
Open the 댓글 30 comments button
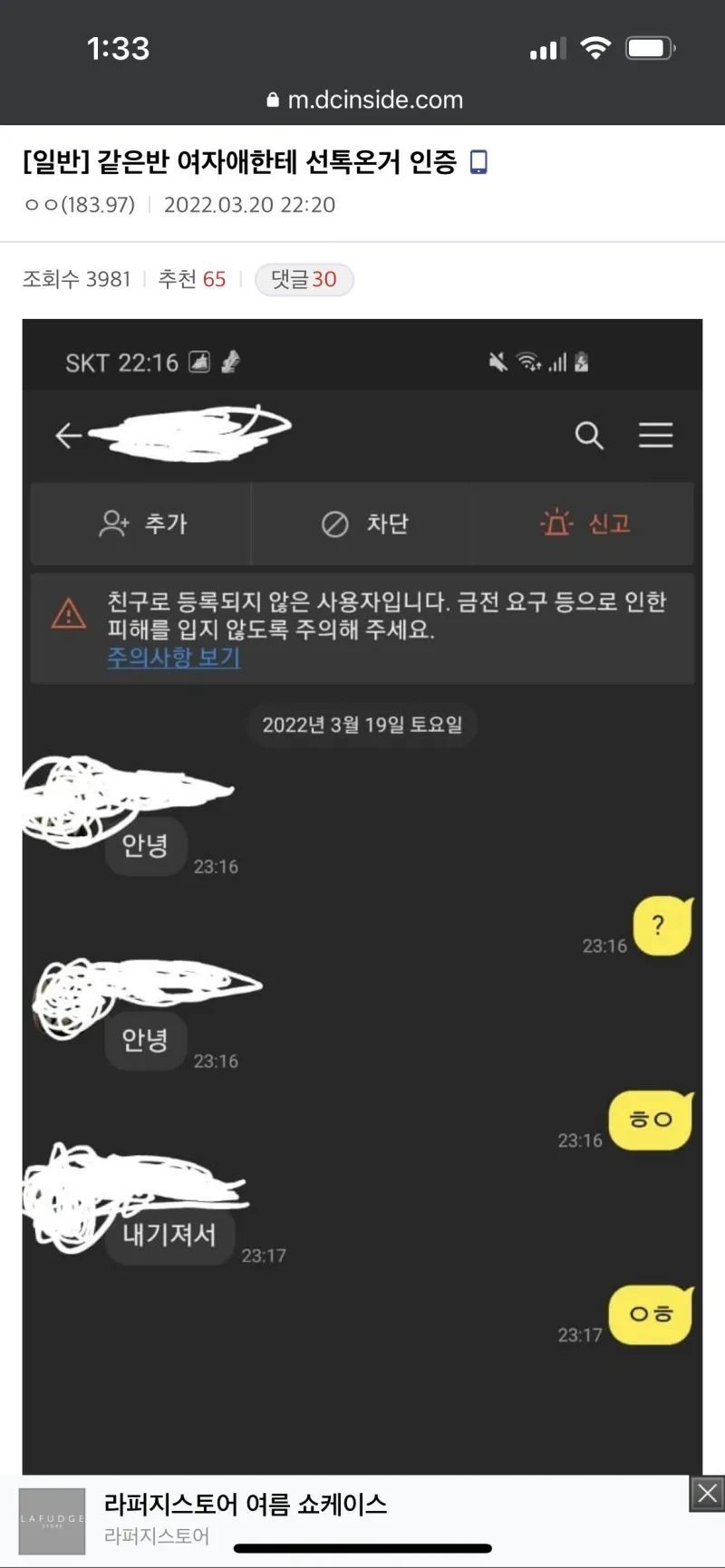coord(304,279)
